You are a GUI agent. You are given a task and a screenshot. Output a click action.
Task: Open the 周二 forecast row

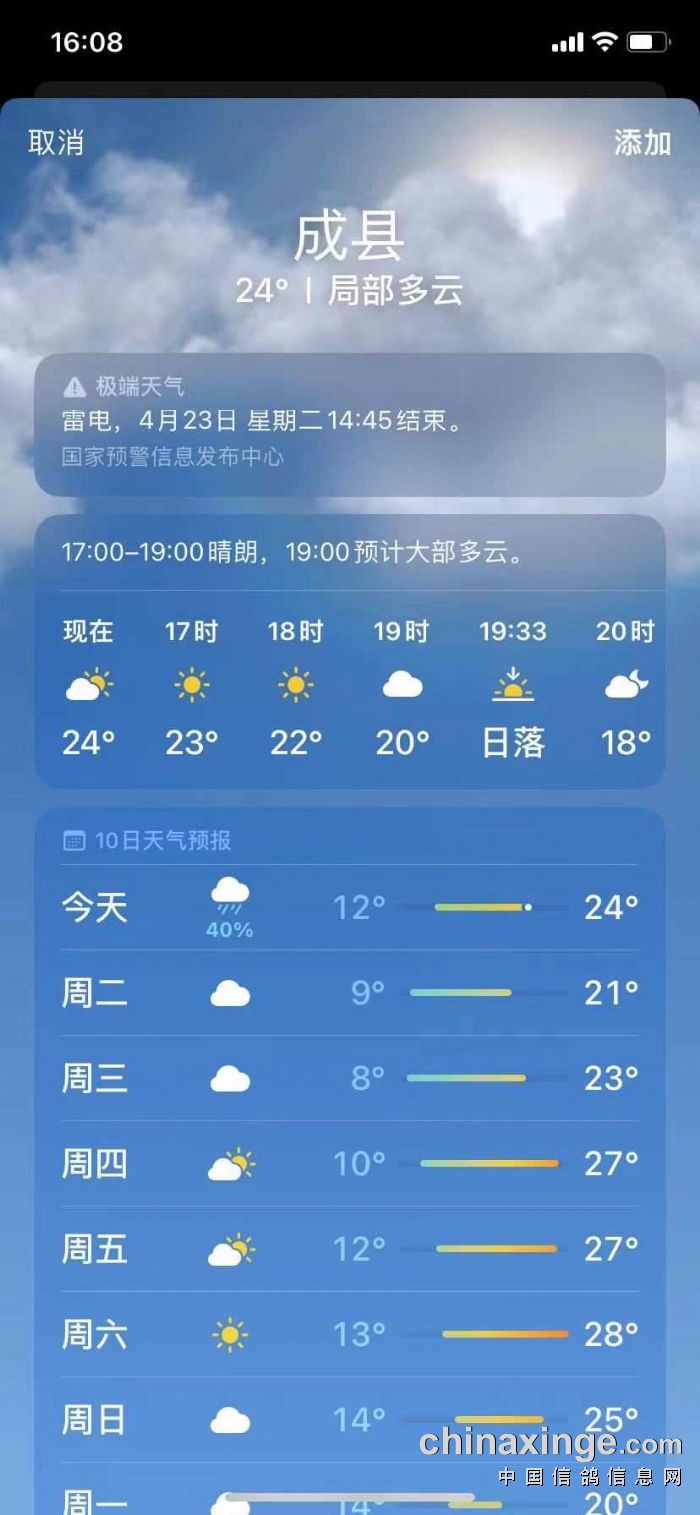[350, 993]
